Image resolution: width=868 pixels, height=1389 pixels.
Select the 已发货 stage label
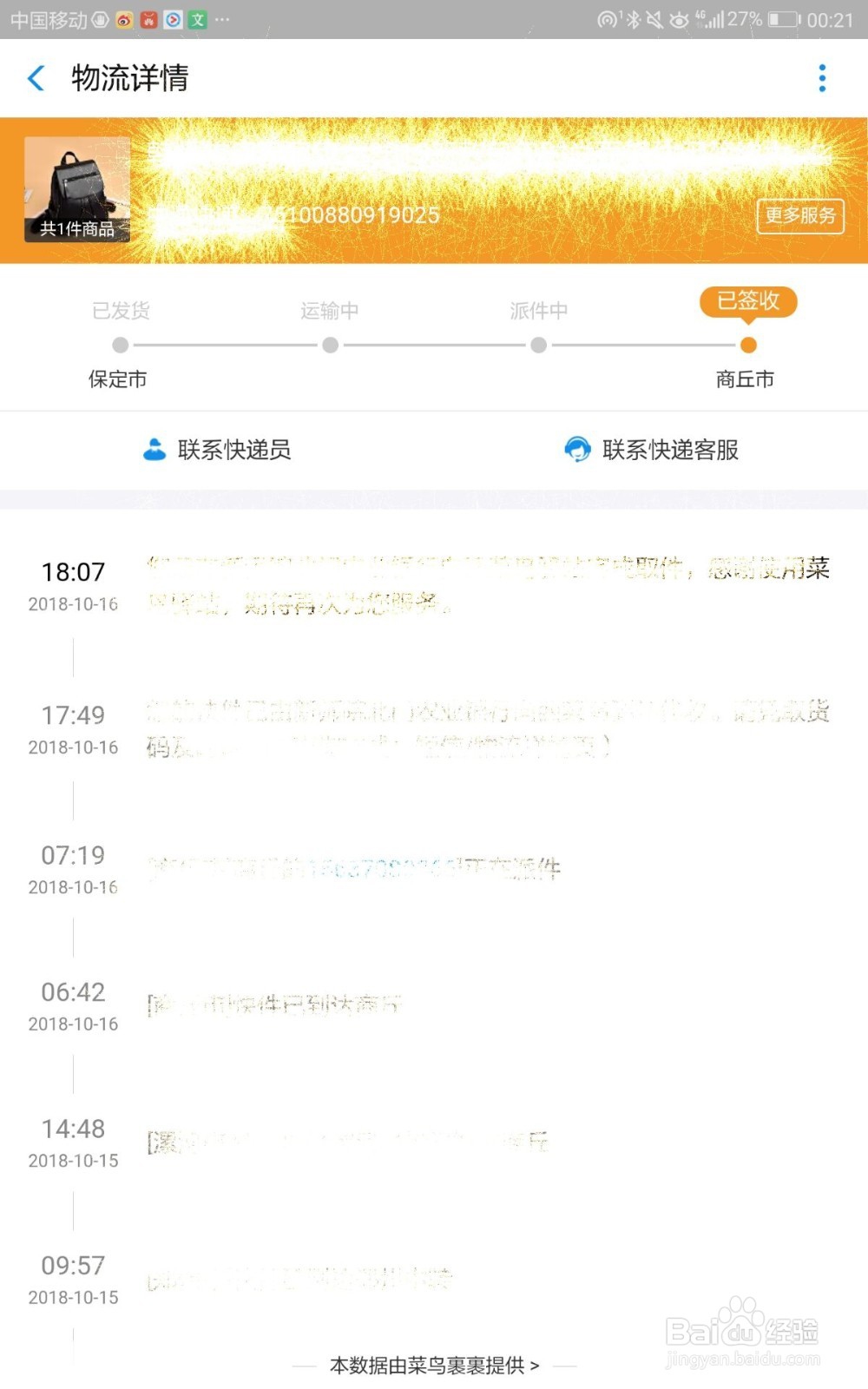coord(120,310)
